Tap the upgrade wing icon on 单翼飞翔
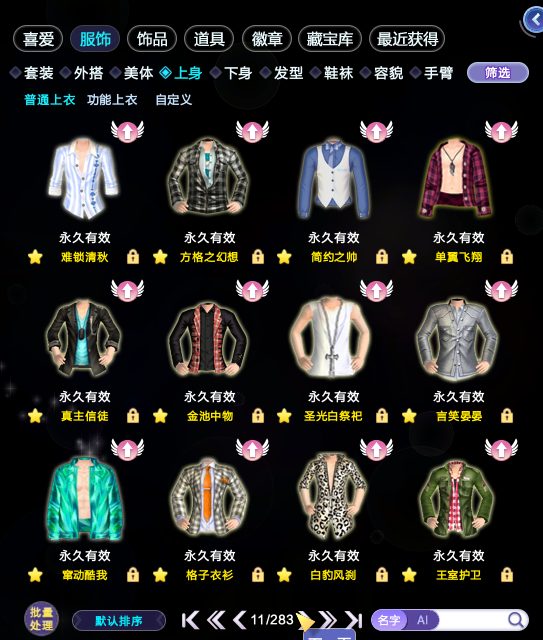The width and height of the screenshot is (543, 640). click(x=501, y=131)
